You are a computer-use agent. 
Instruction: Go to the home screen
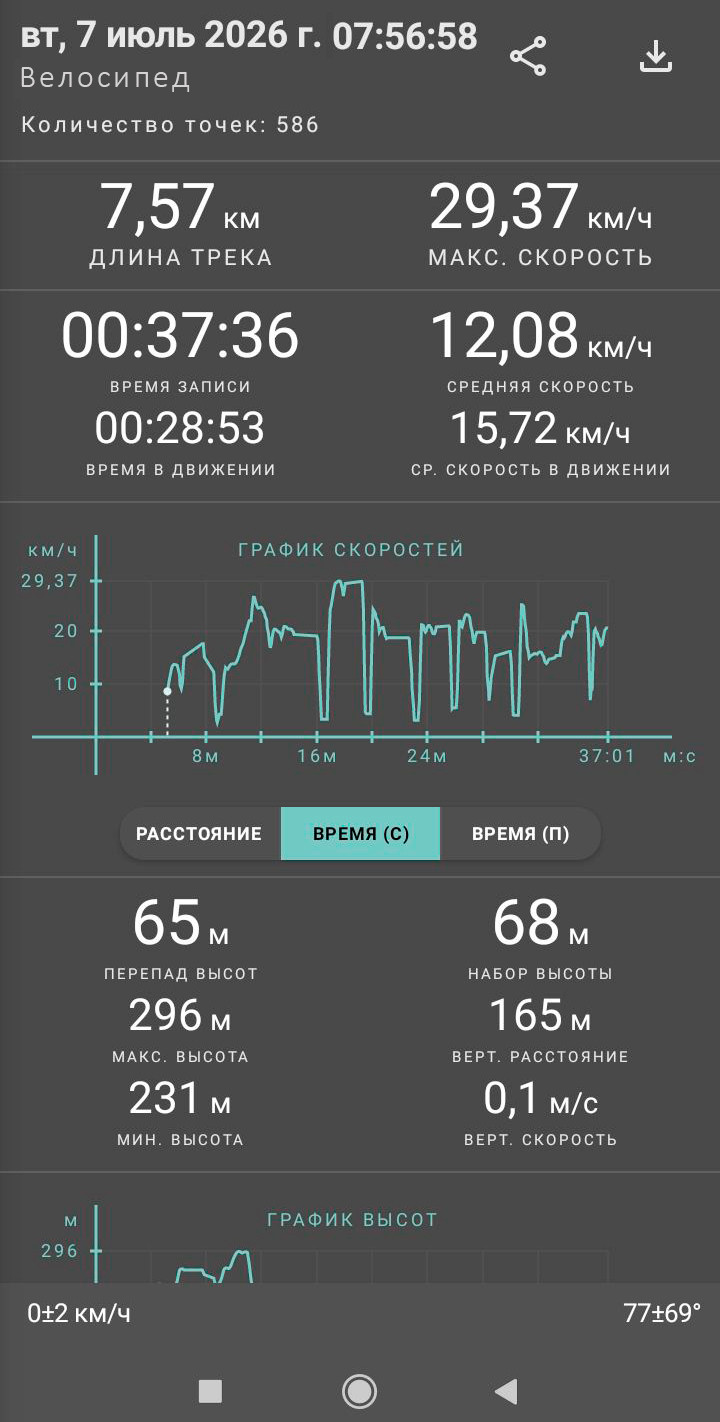[359, 1391]
